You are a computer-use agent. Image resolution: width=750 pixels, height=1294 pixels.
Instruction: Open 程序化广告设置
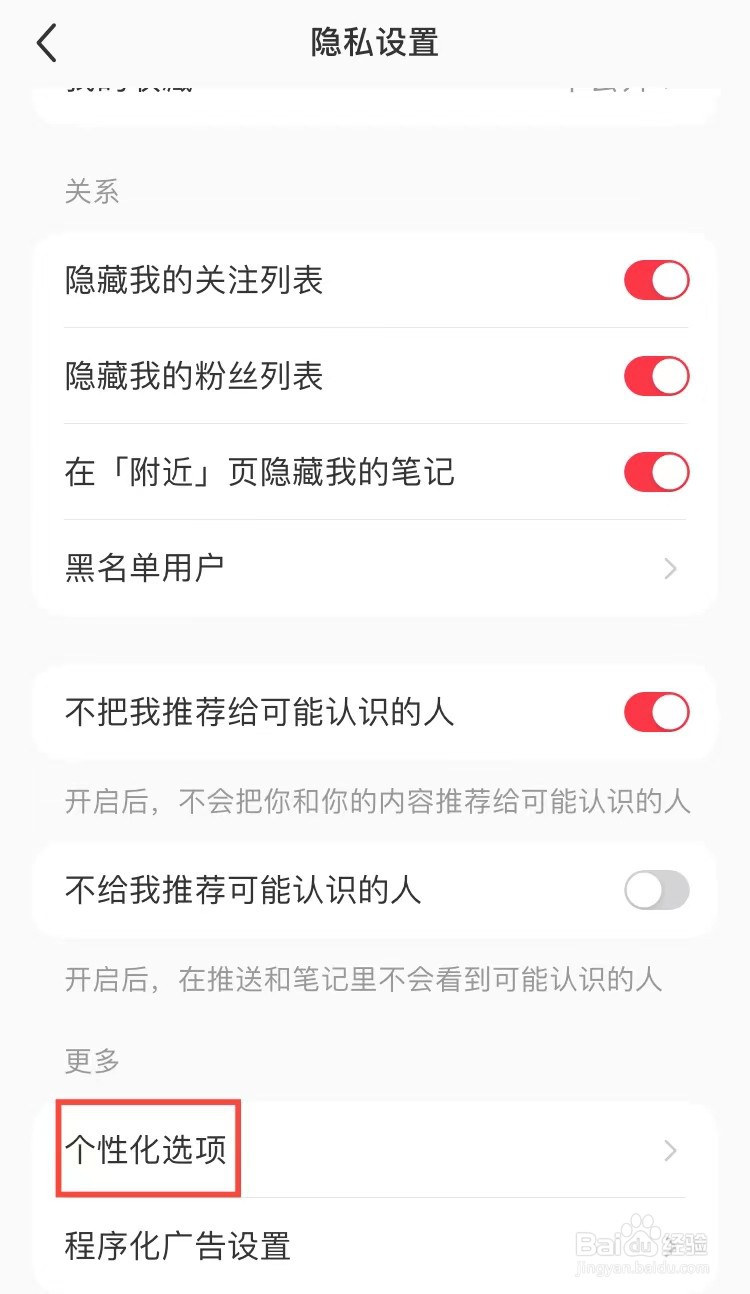pyautogui.click(x=375, y=1246)
